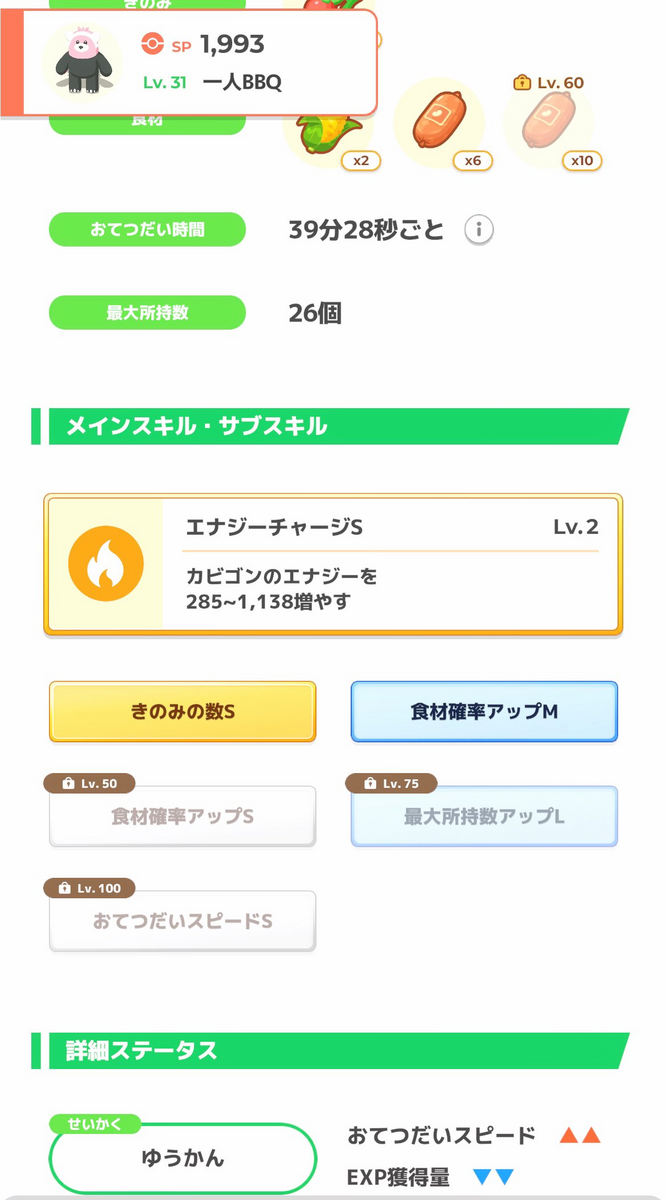Tap the corn ingredient marked x2

328,137
